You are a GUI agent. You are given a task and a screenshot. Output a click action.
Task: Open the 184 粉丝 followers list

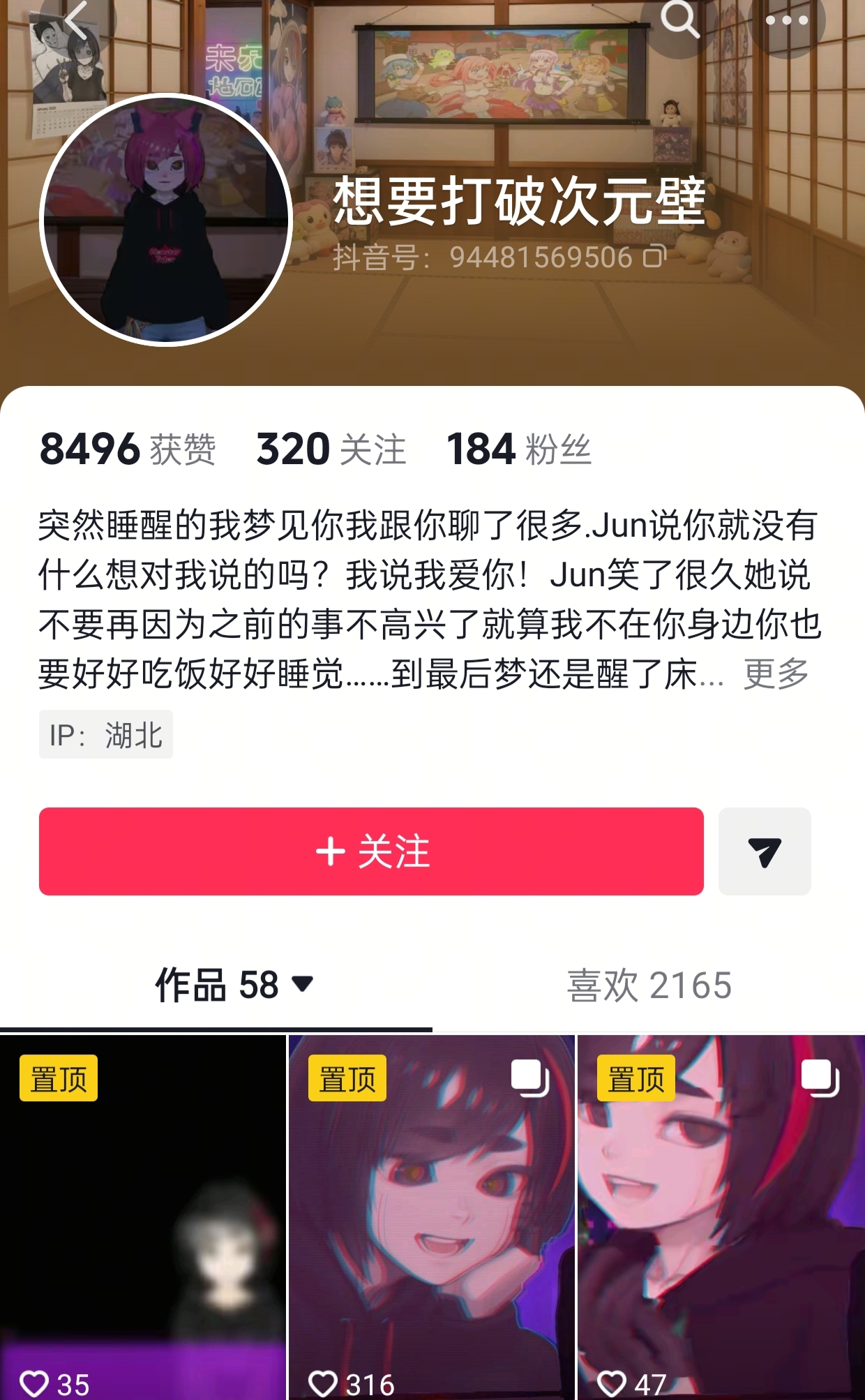point(518,449)
